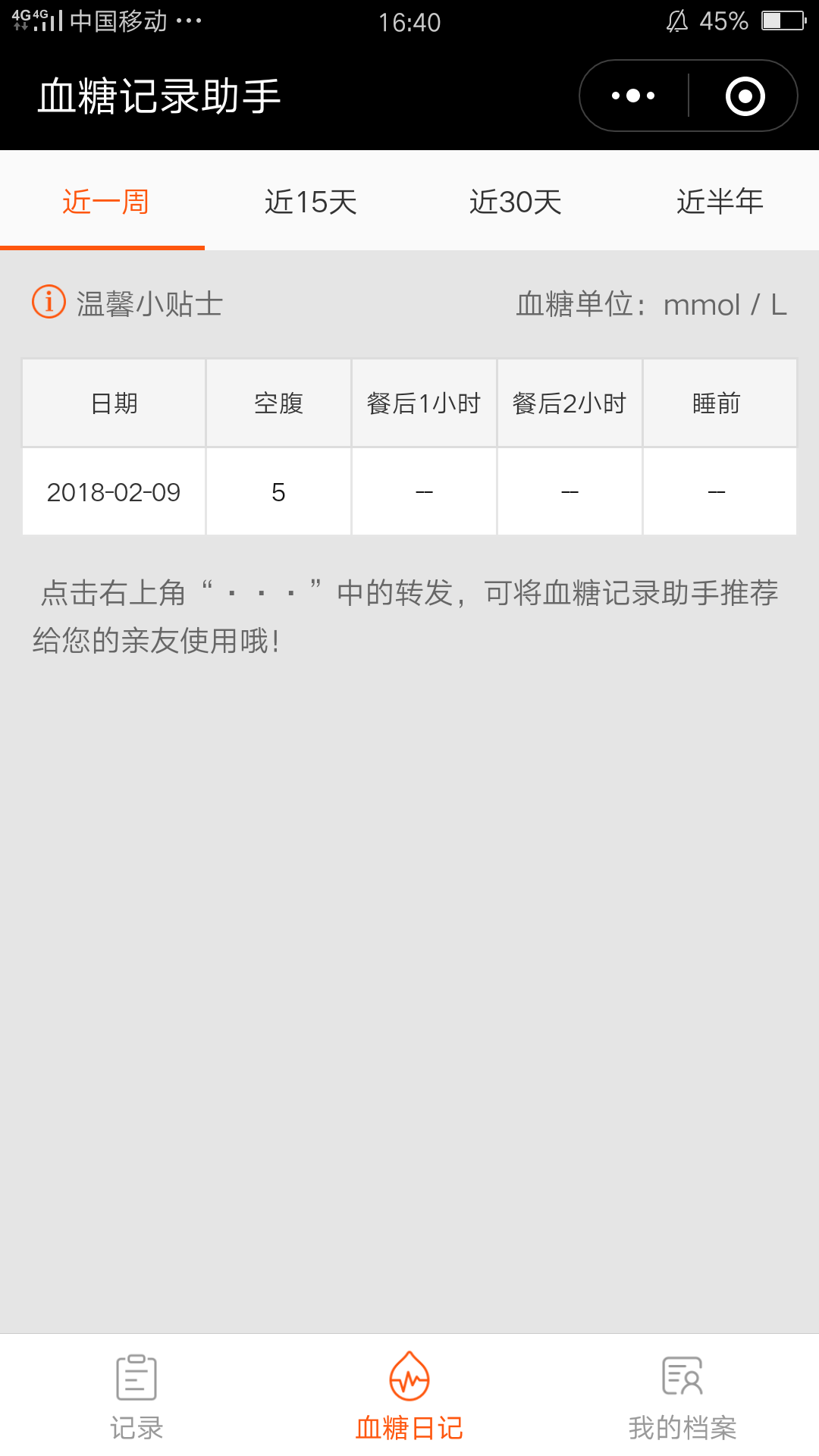Open the 我的档案 tab

tap(682, 1395)
